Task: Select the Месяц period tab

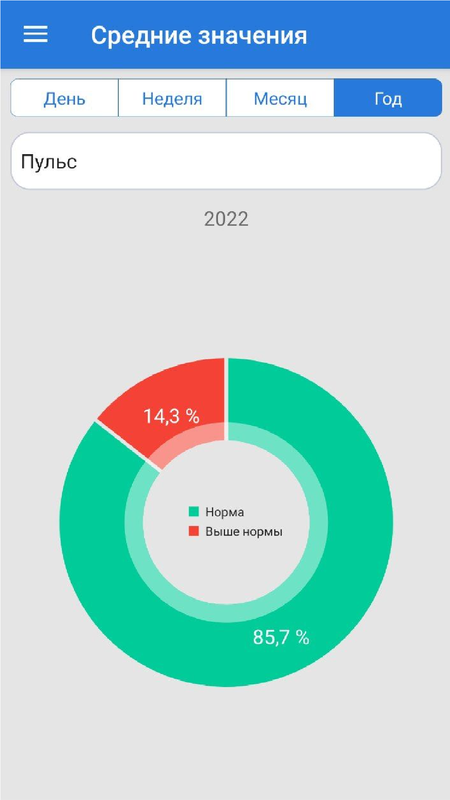Action: (x=280, y=98)
